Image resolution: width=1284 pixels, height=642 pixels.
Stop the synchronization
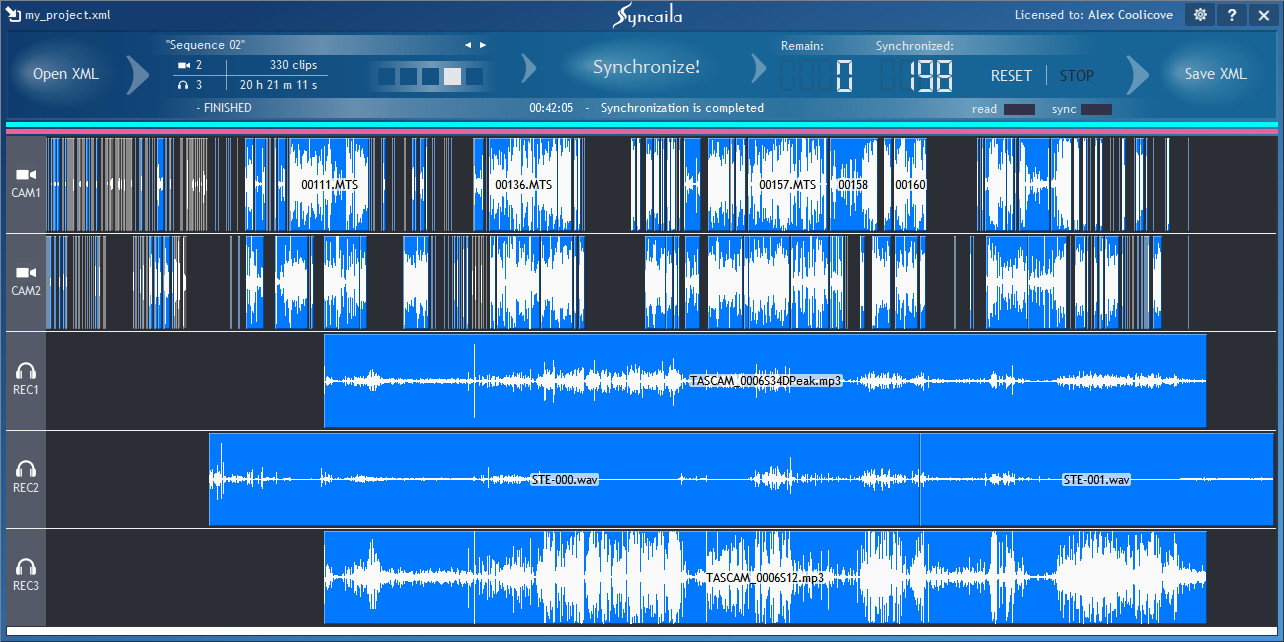coord(1076,76)
